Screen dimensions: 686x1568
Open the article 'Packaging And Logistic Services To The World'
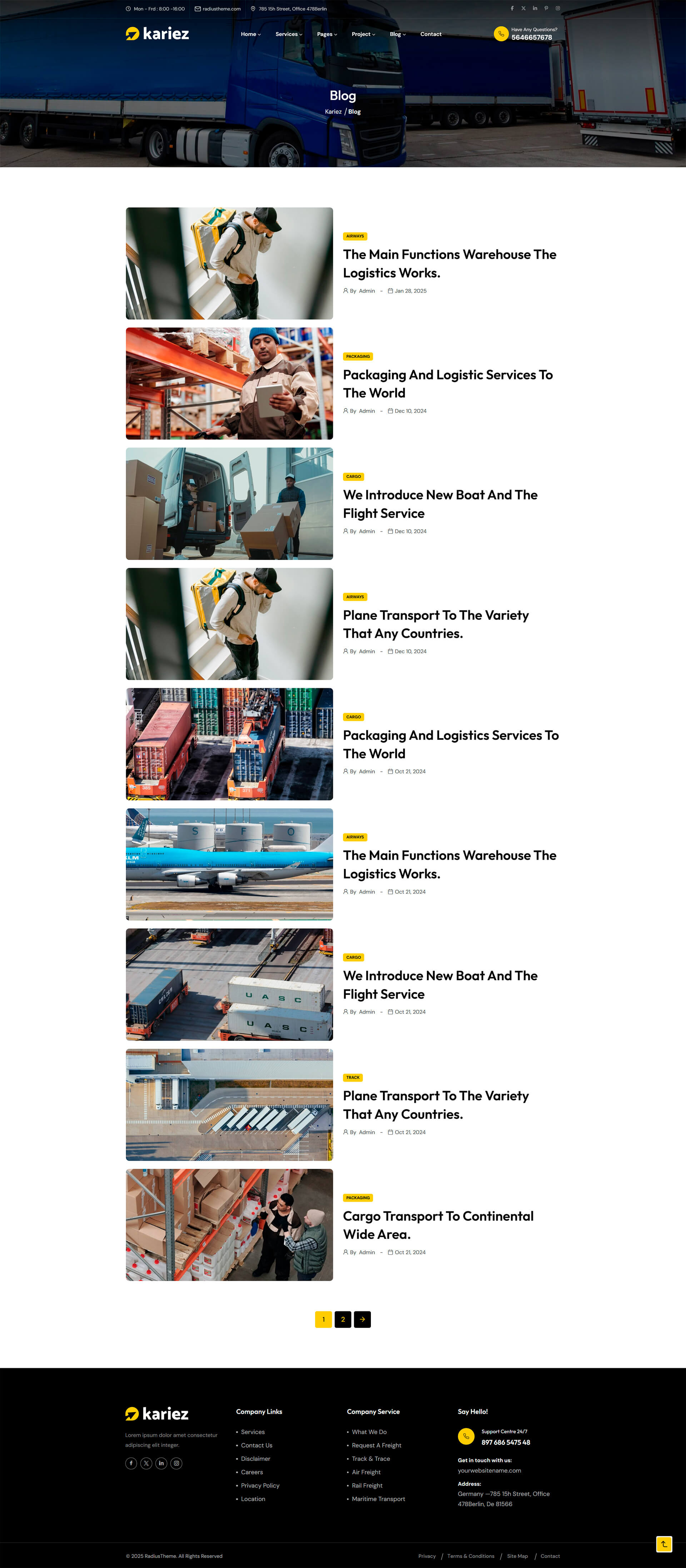coord(447,383)
